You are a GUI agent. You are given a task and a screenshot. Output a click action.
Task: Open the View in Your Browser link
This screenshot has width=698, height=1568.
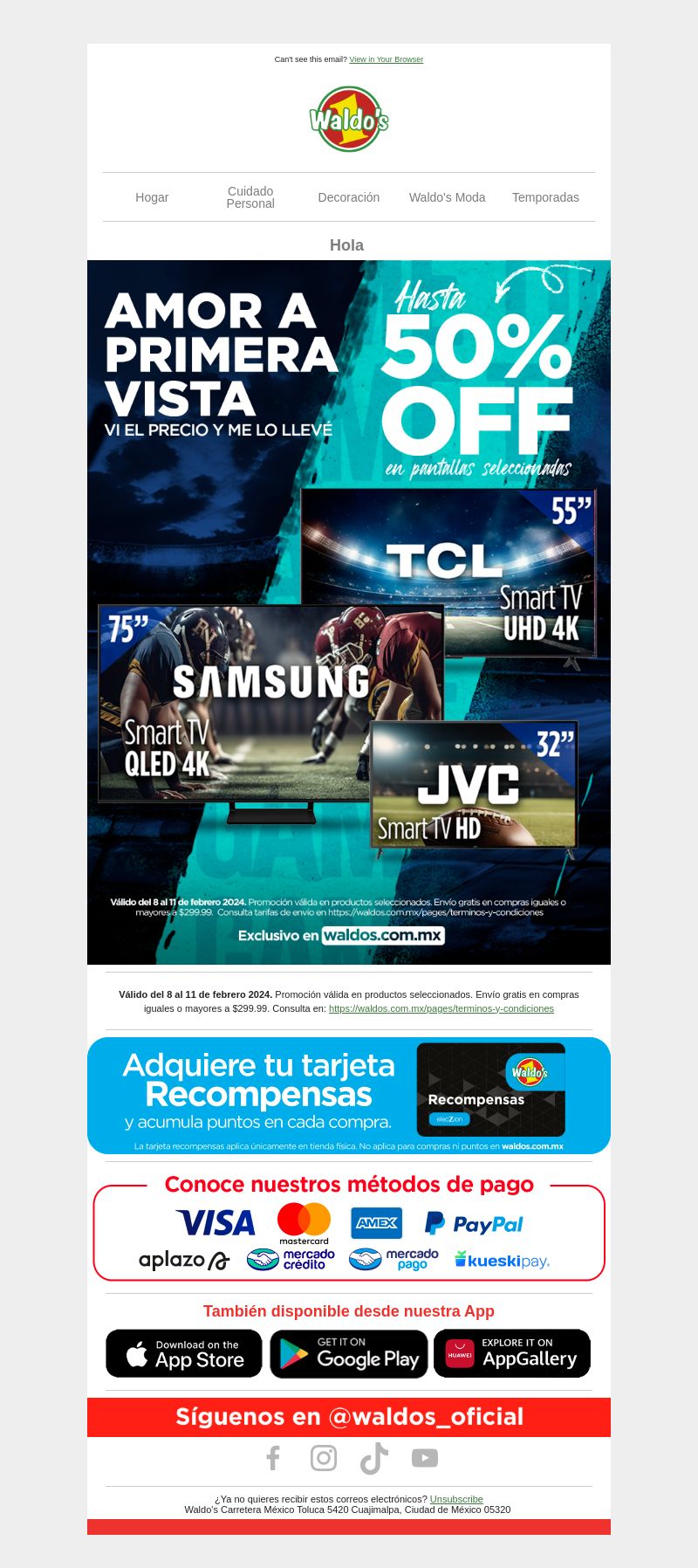(386, 59)
